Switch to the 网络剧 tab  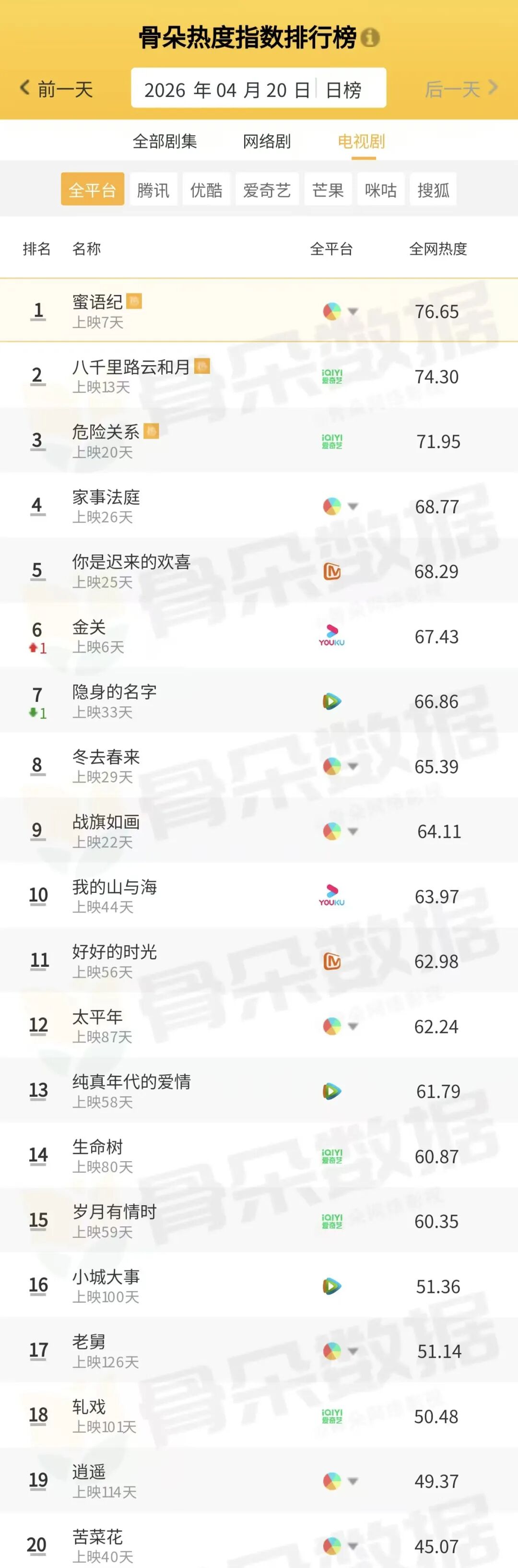click(x=267, y=141)
